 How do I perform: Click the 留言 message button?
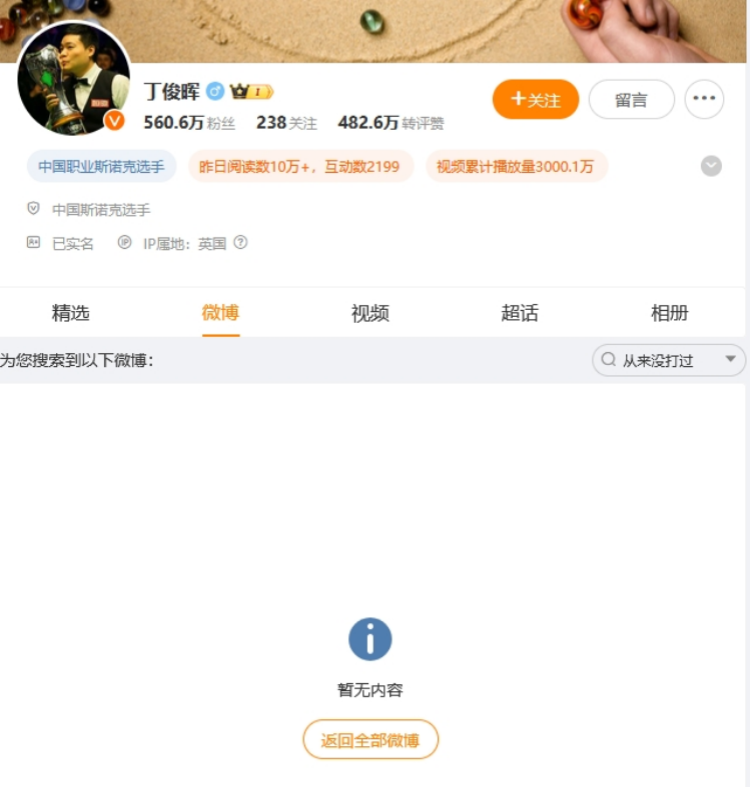(631, 99)
